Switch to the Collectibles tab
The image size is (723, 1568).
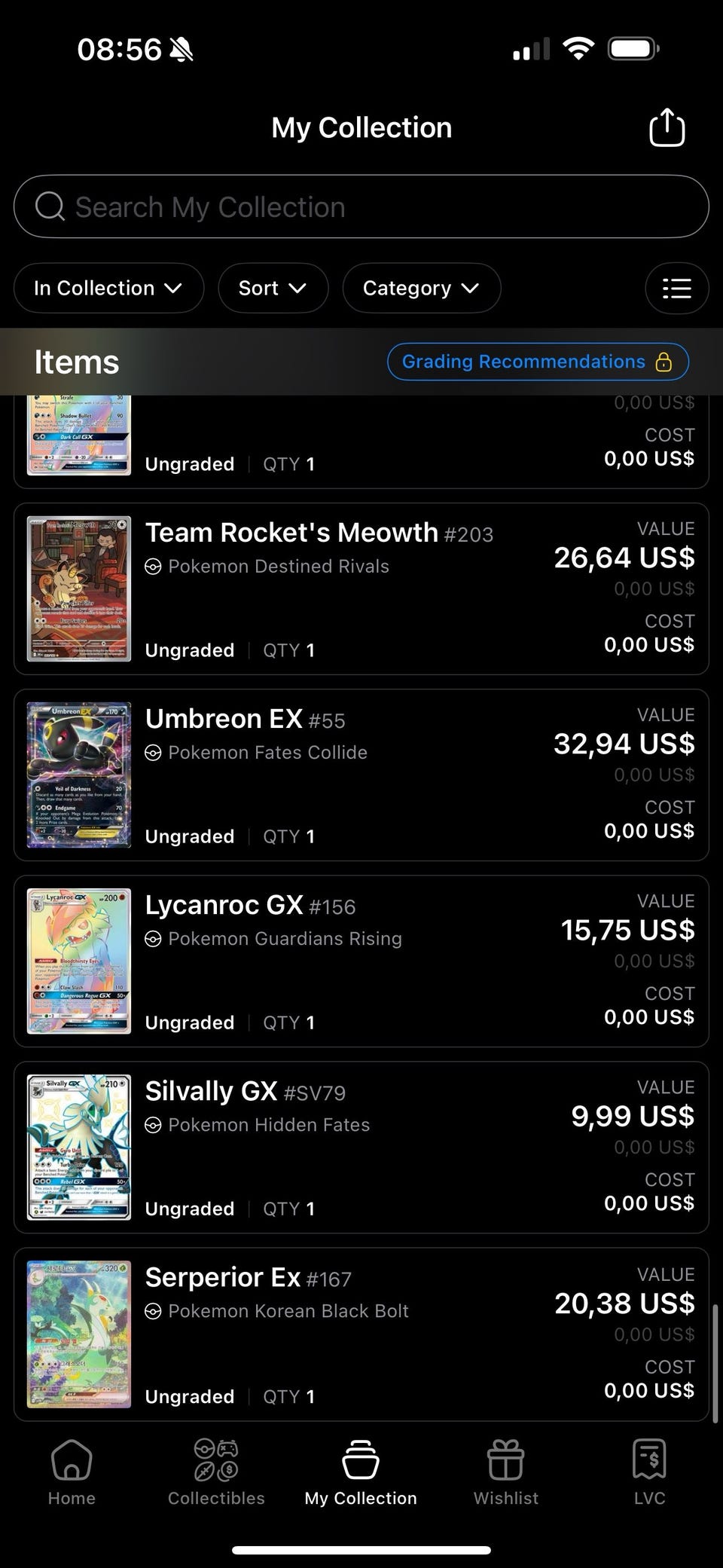216,1472
